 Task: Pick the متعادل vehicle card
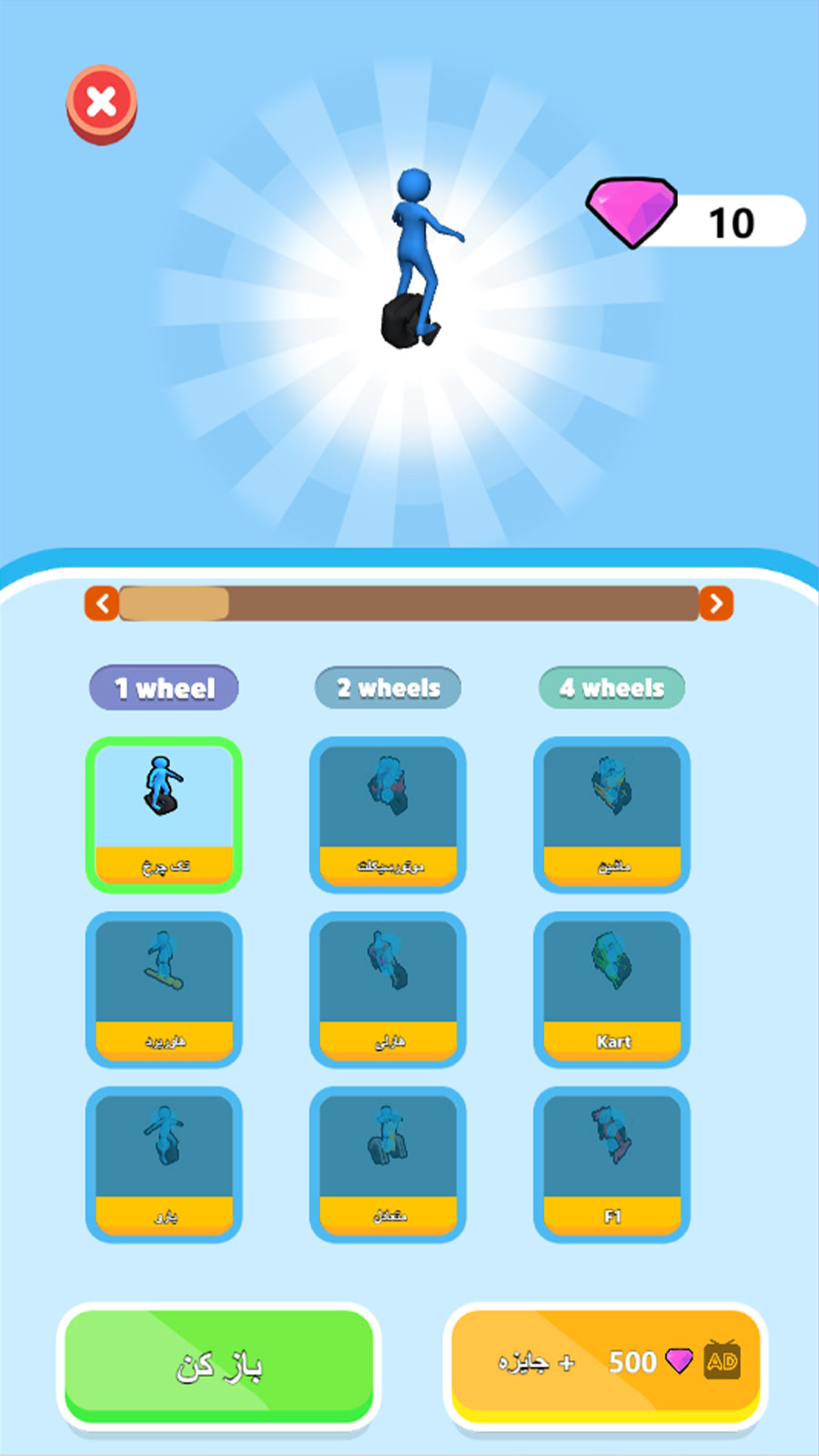pos(388,1164)
